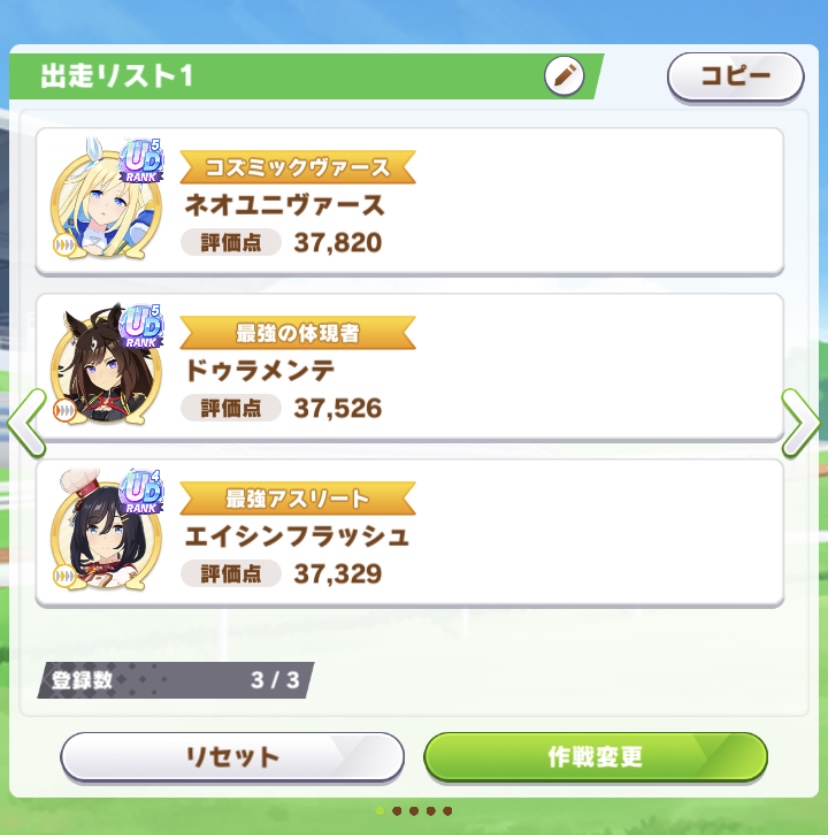Screen dimensions: 828x835
Task: Open ネオユニヴァース entry card
Action: (x=409, y=202)
